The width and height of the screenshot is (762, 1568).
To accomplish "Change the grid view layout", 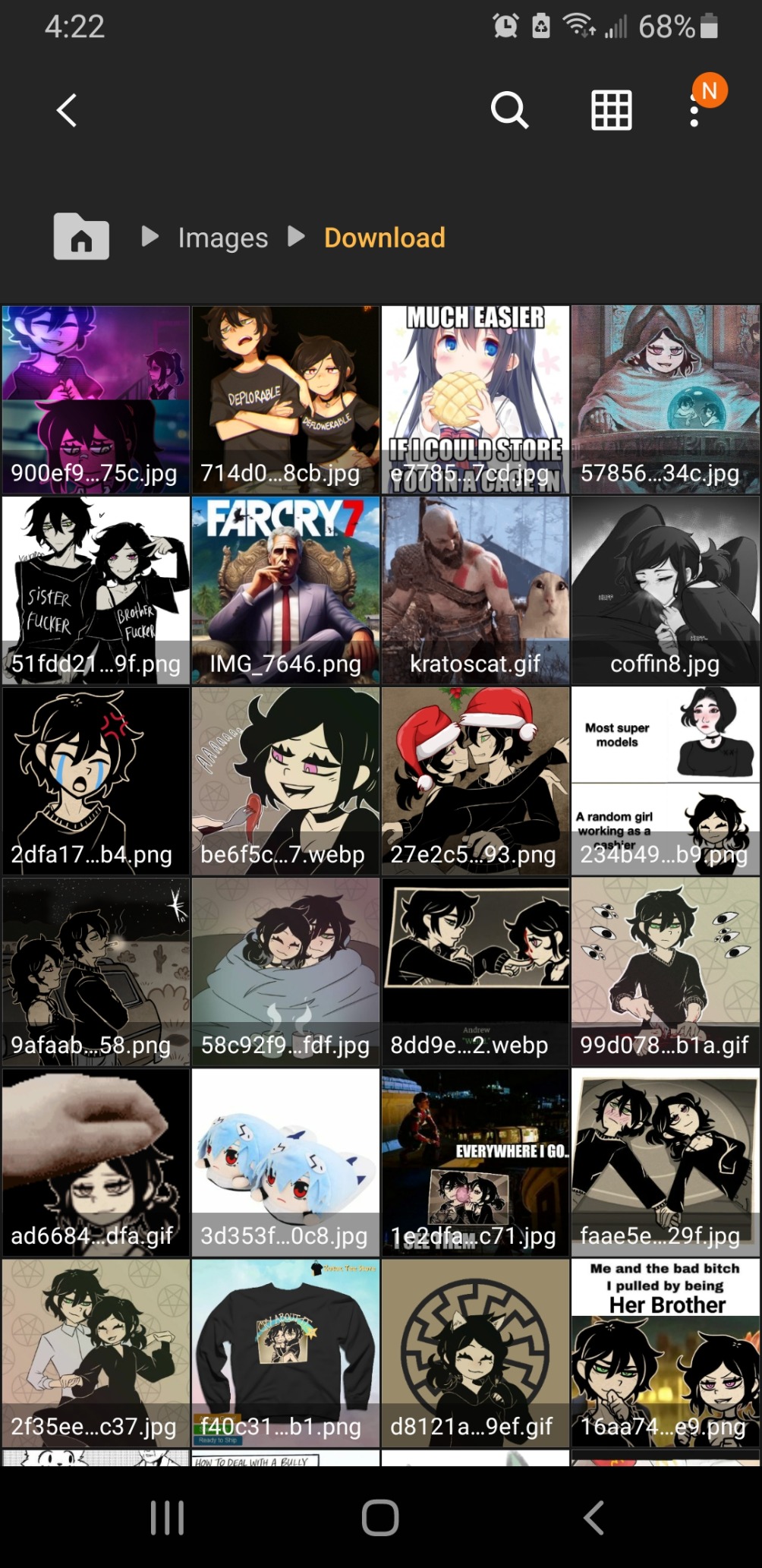I will coord(611,111).
